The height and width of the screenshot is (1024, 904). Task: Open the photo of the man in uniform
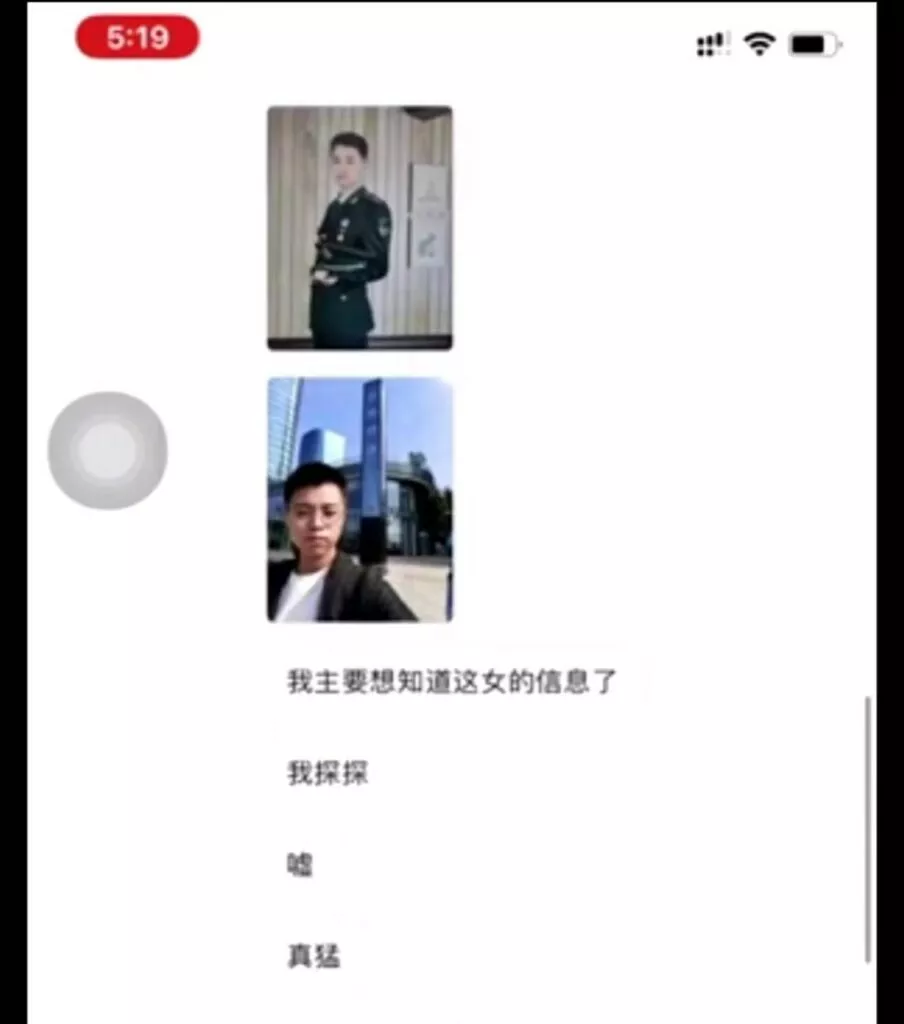[x=359, y=228]
